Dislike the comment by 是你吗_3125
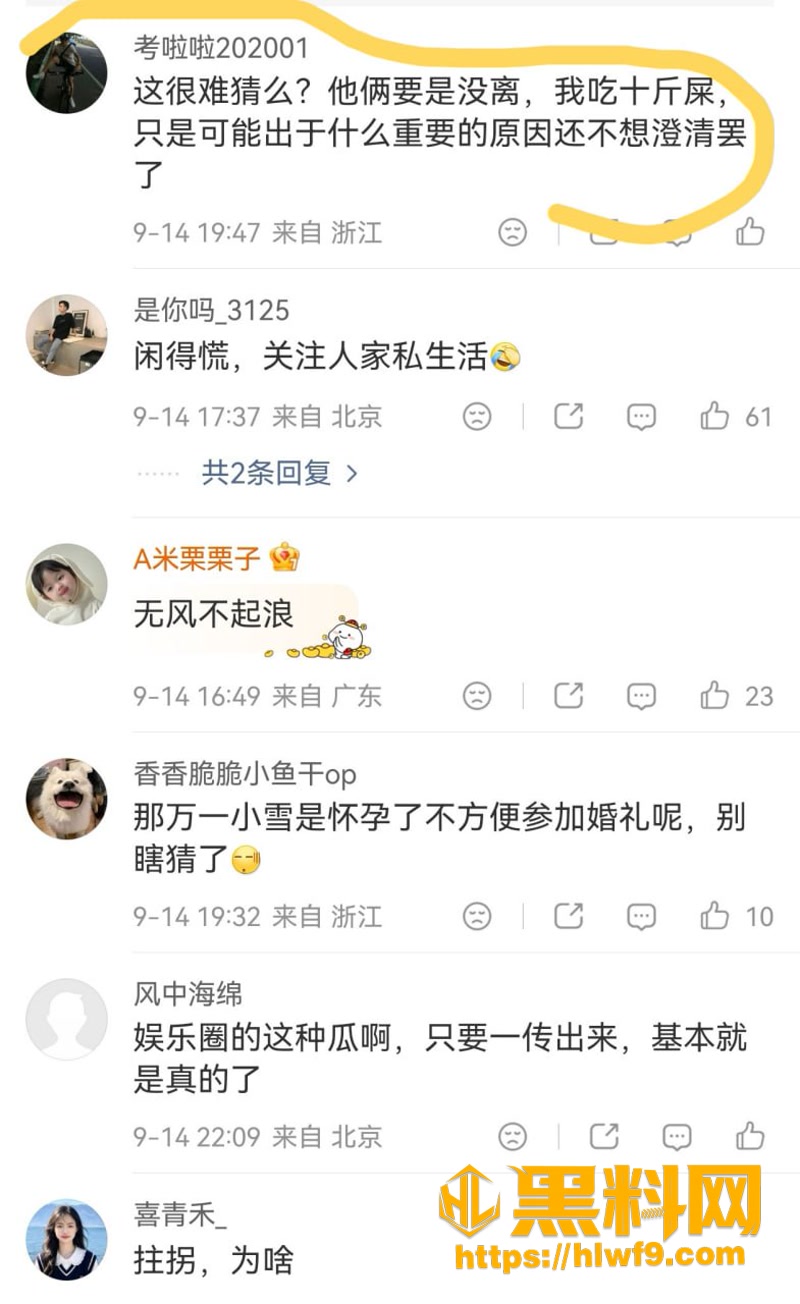800x1304 pixels. [x=478, y=416]
